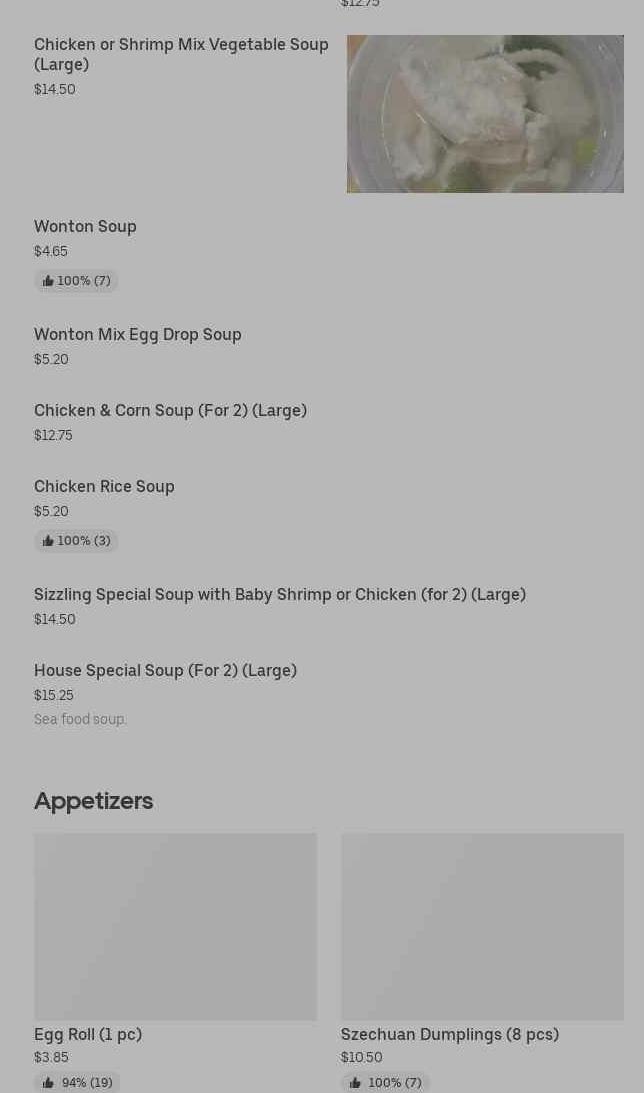Open House Special Soup (For 2)

(165, 671)
